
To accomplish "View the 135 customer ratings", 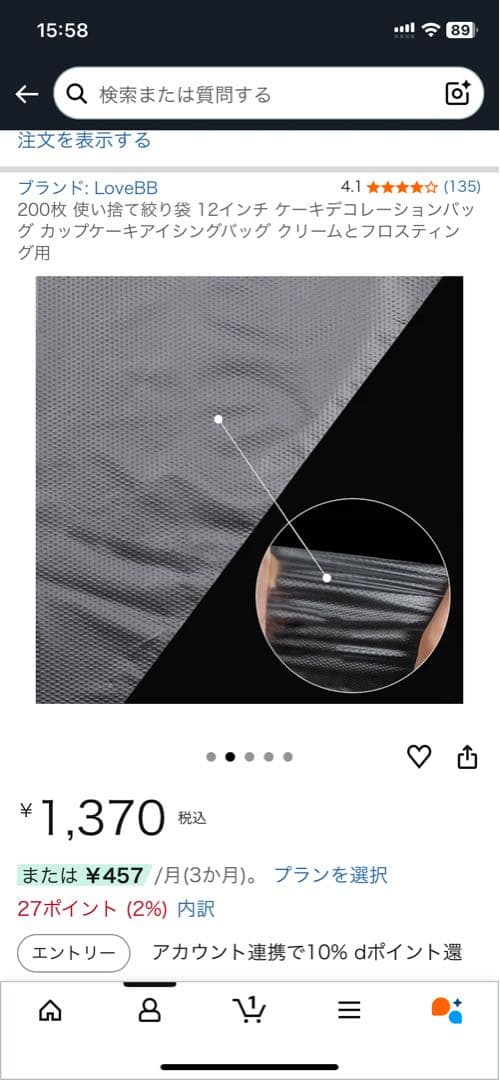I will click(x=462, y=187).
